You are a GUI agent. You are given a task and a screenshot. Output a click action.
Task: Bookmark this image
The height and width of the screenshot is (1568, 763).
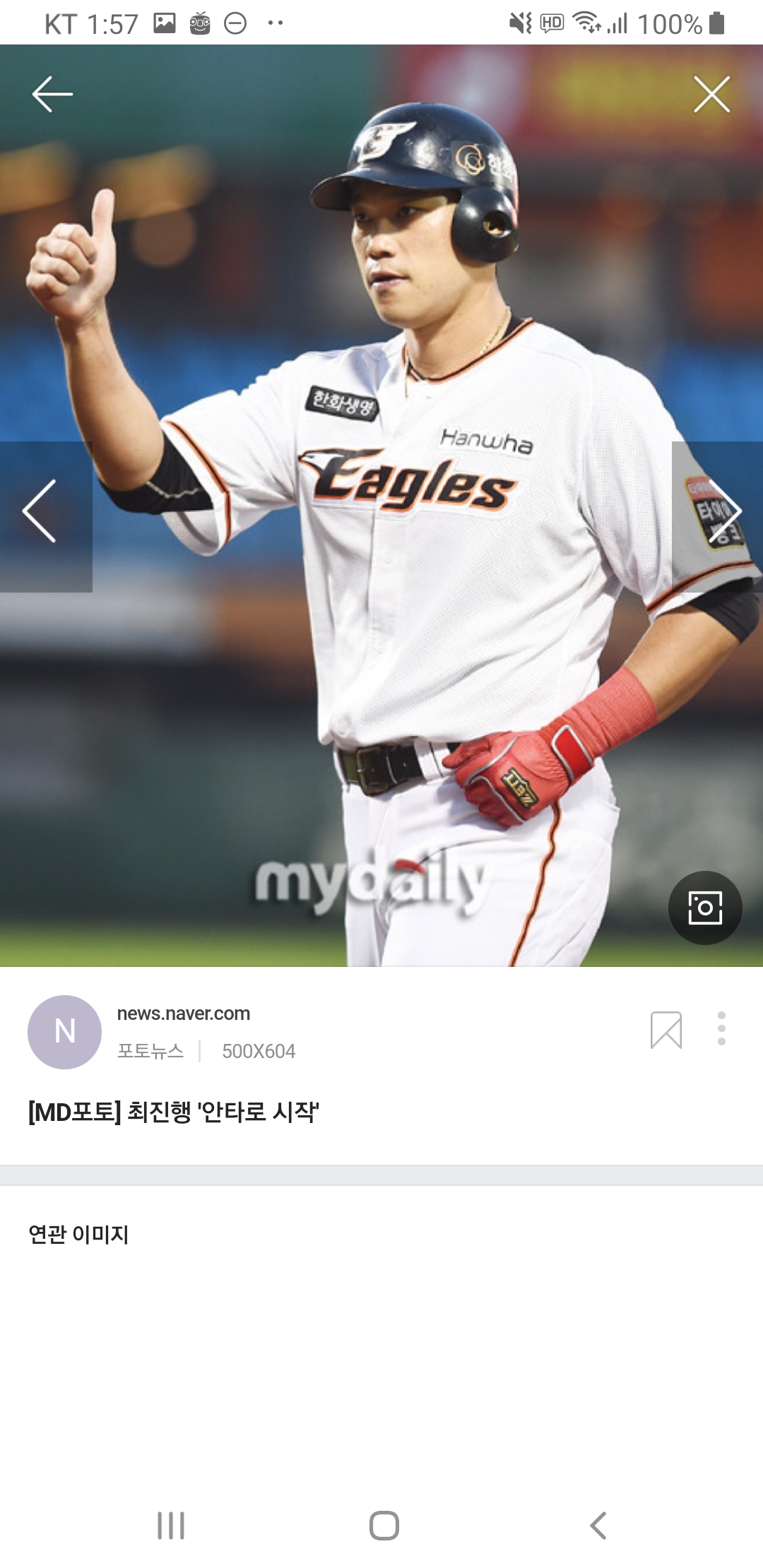[666, 1030]
